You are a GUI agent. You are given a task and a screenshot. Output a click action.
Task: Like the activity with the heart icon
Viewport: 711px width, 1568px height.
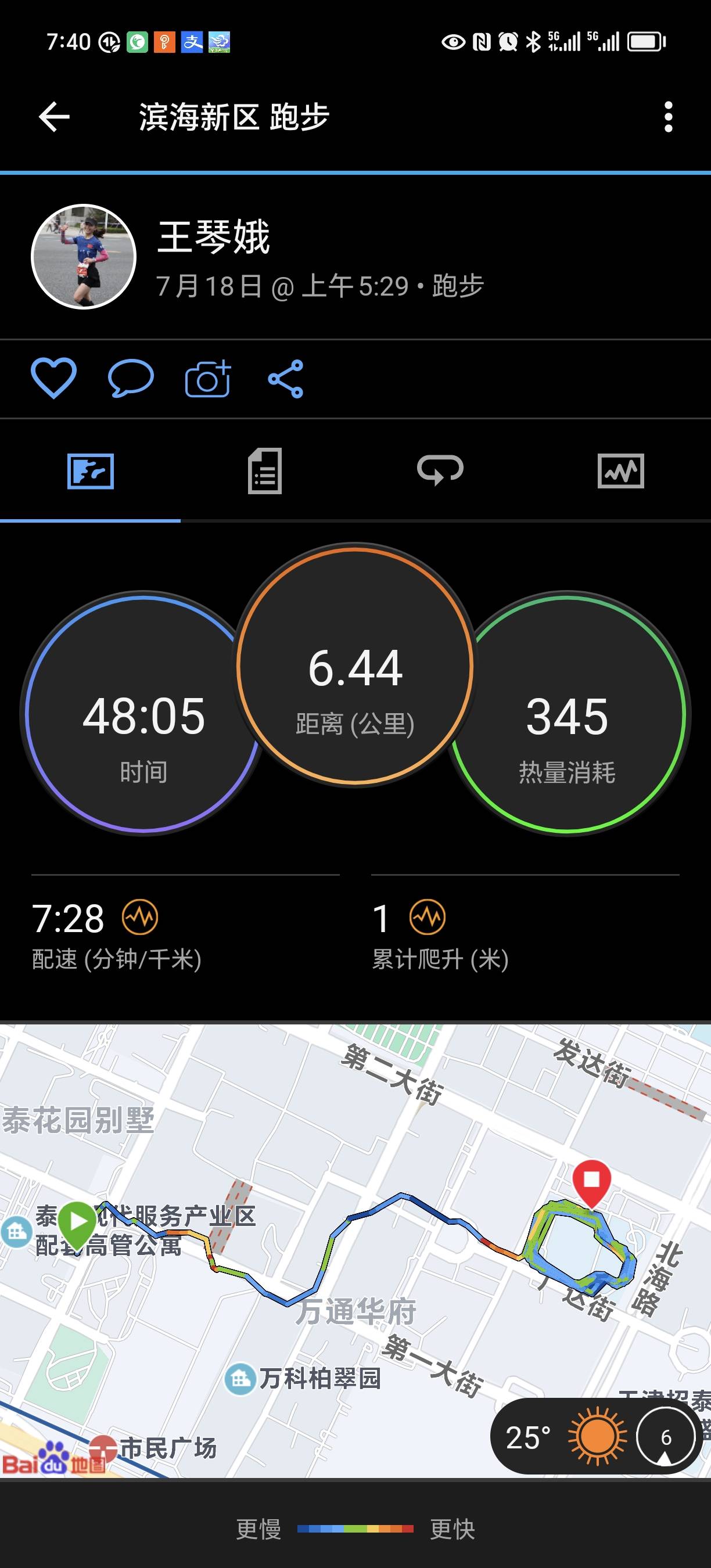[x=53, y=379]
